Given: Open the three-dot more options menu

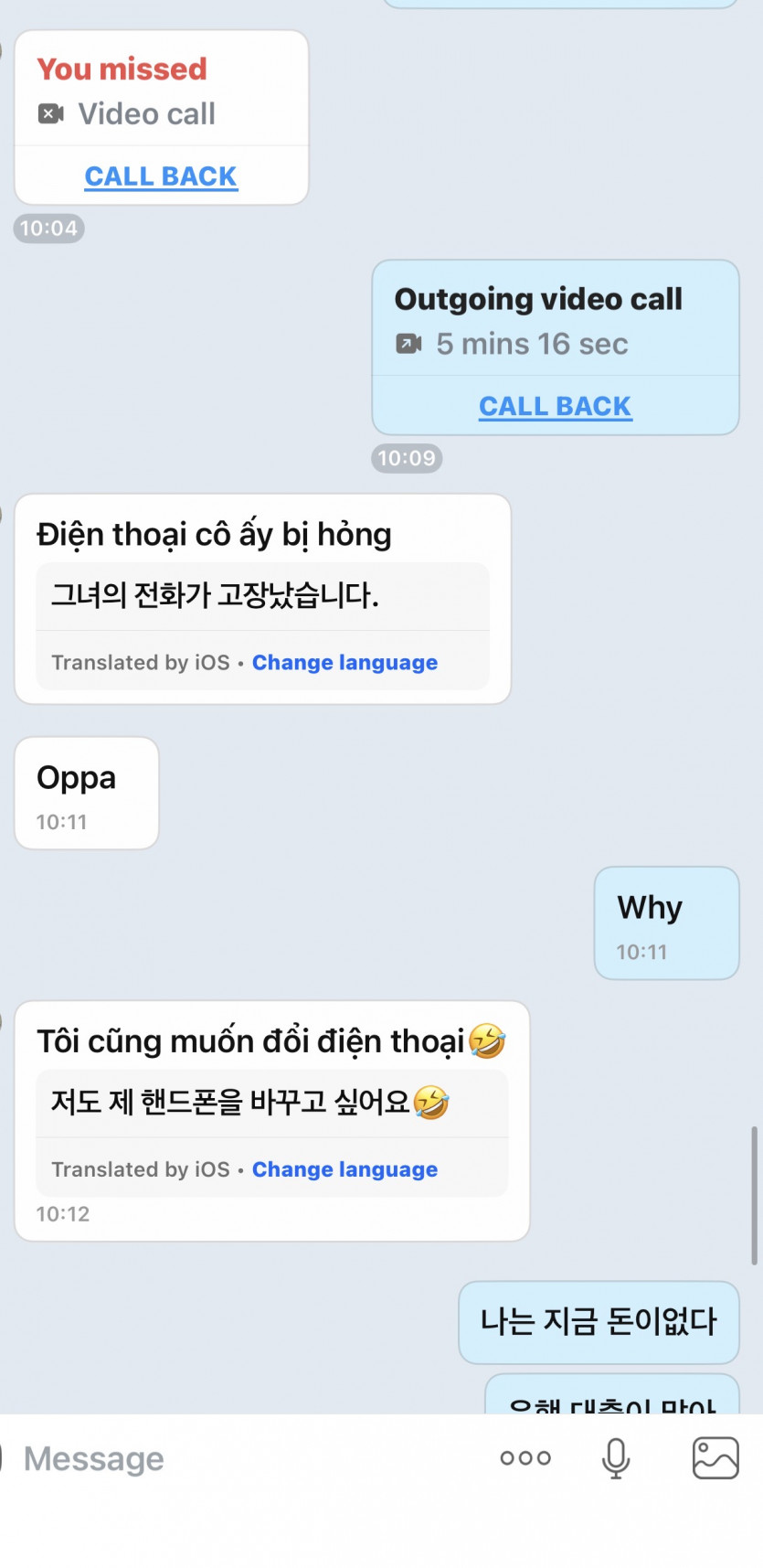Looking at the screenshot, I should (x=525, y=1458).
